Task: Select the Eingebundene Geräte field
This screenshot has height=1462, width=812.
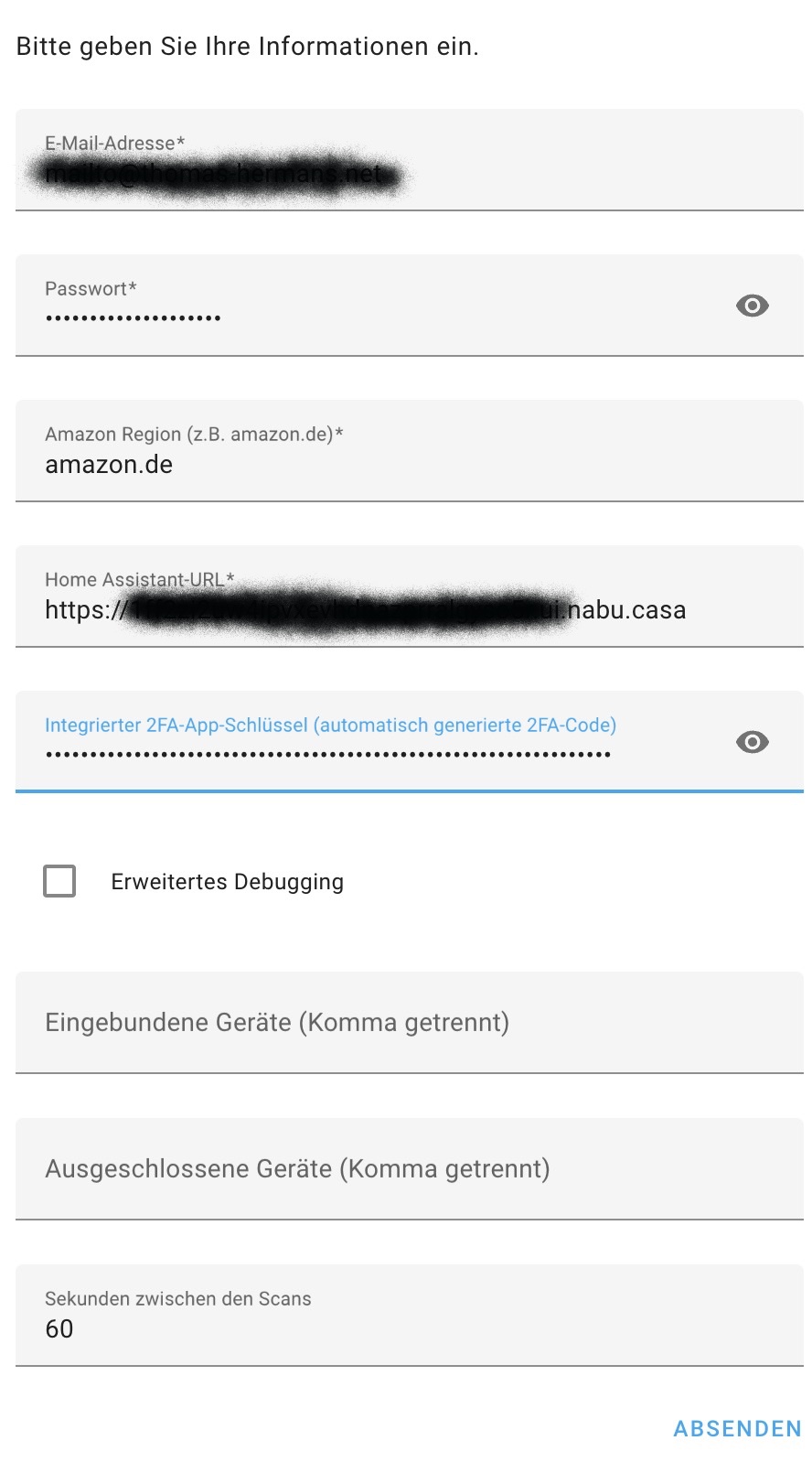Action: coord(408,1022)
